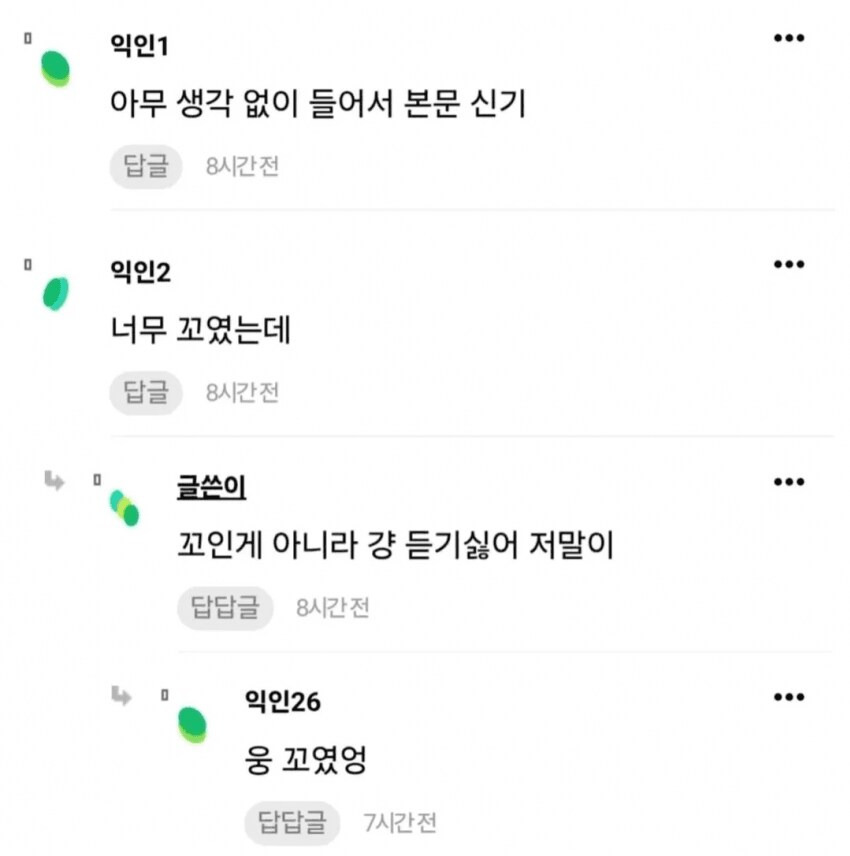Click the 답글 button under 익인1's comment
The width and height of the screenshot is (850, 856).
[x=146, y=166]
